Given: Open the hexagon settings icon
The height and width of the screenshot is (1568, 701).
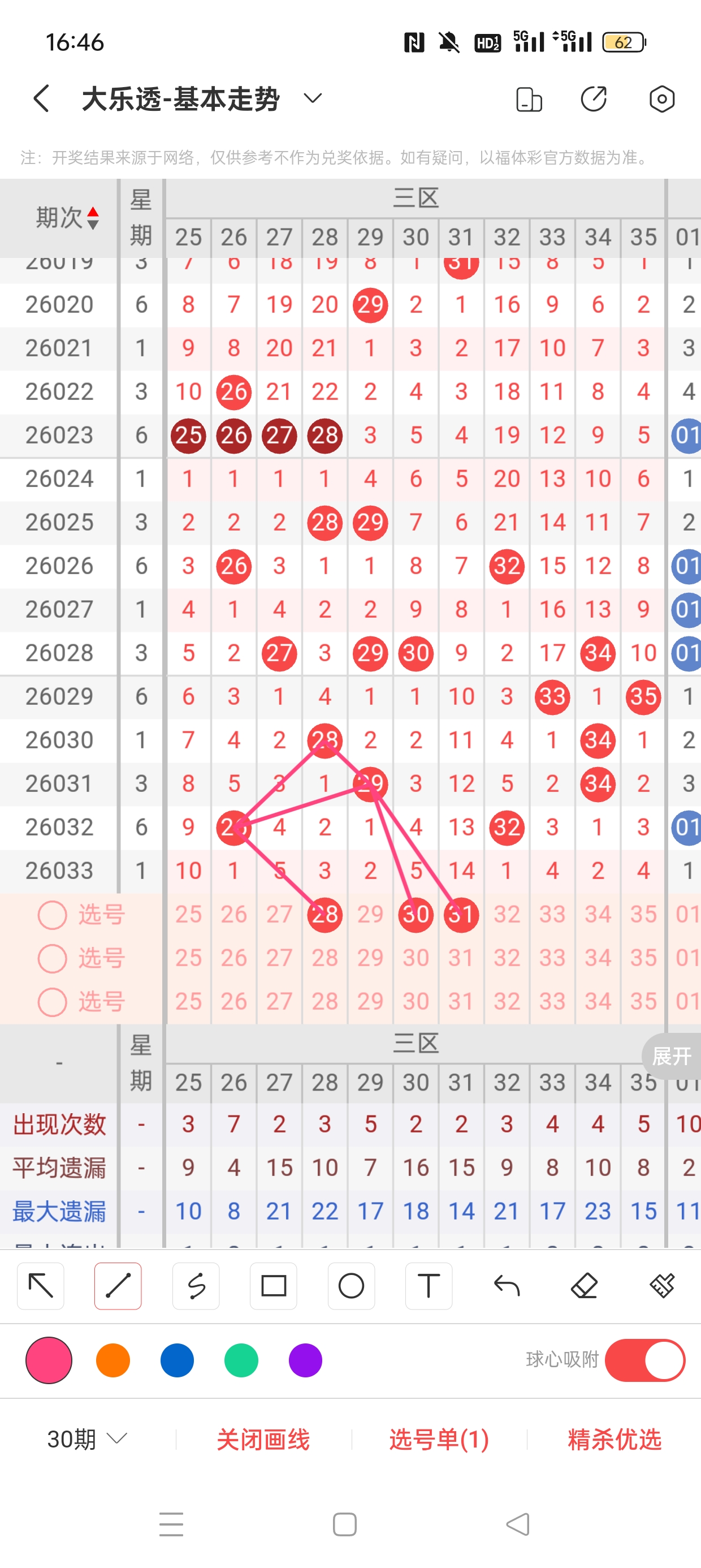Looking at the screenshot, I should 661,98.
